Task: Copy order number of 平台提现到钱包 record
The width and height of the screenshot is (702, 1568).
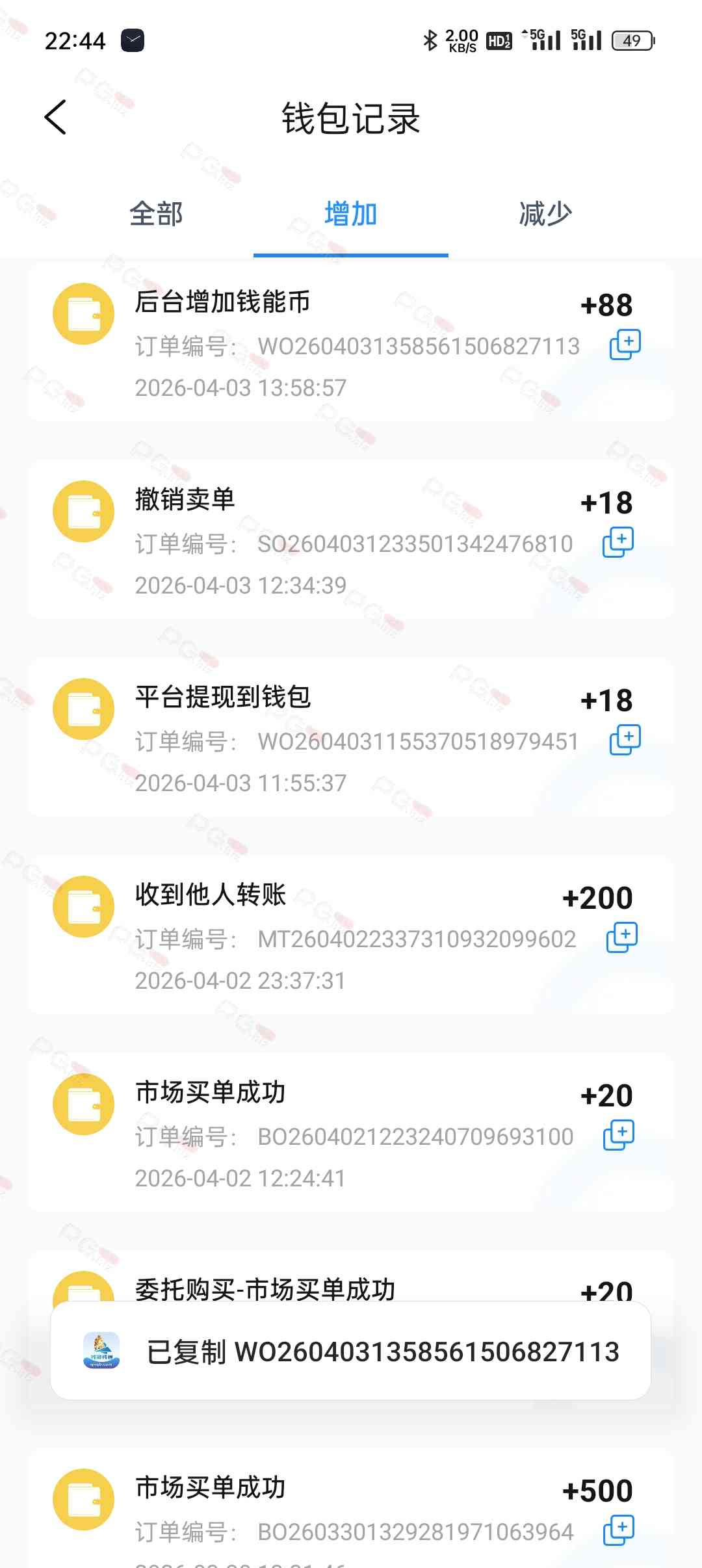Action: point(625,740)
